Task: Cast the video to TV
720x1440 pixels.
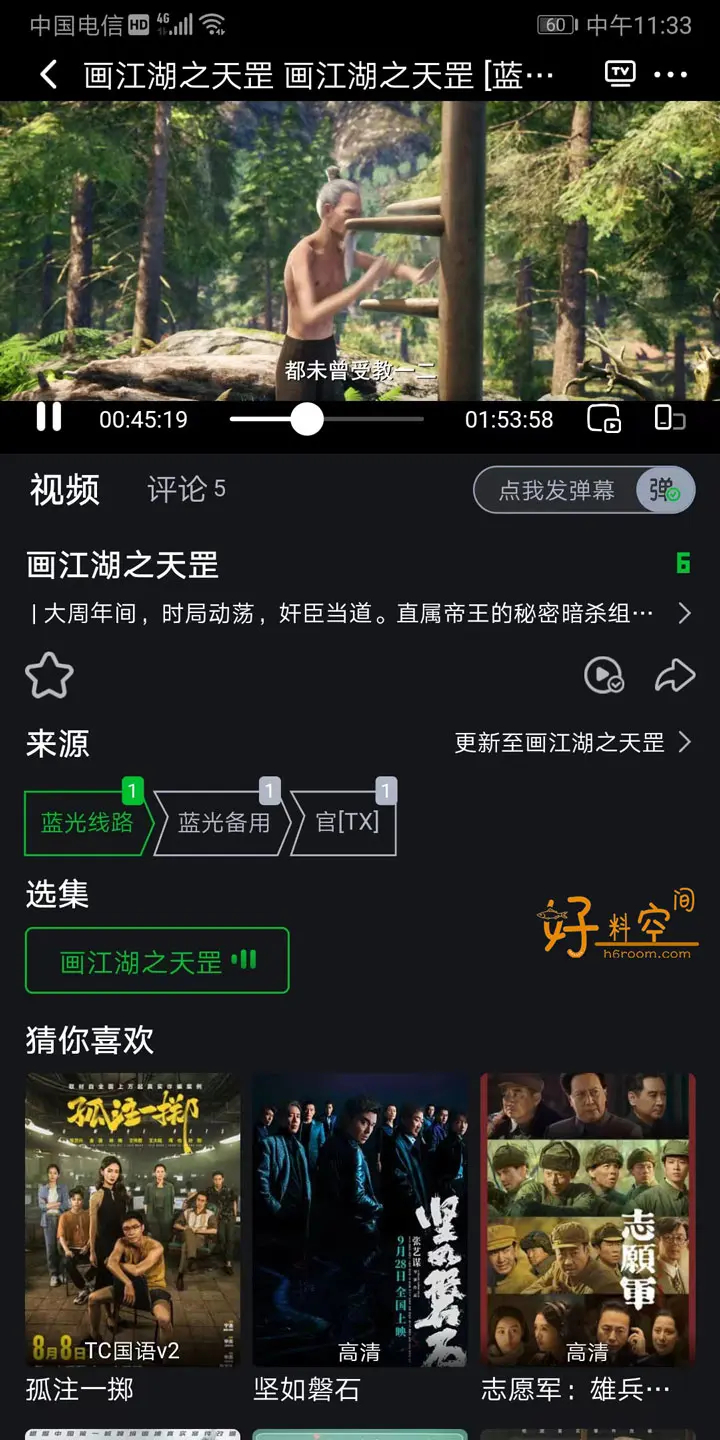Action: [x=620, y=74]
